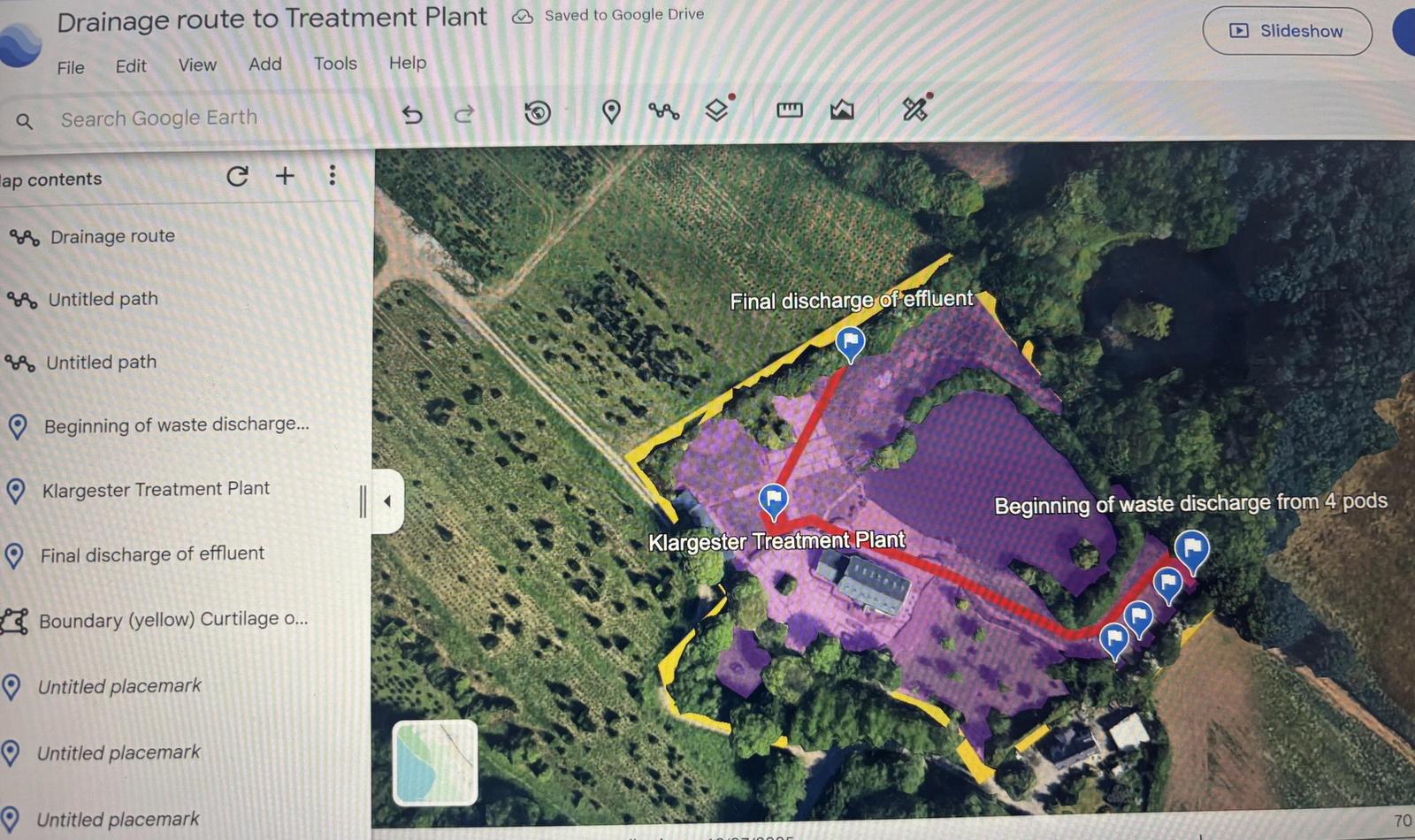Collapse the side panel arrow

[387, 501]
